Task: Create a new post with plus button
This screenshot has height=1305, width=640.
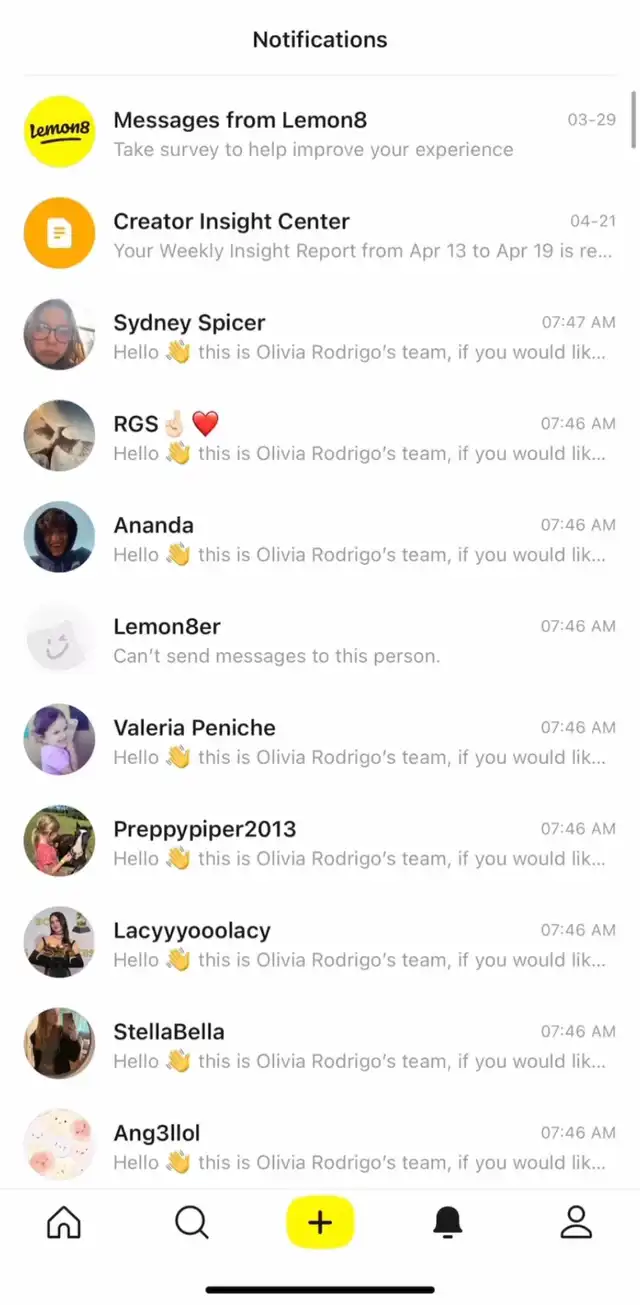Action: [x=320, y=1222]
